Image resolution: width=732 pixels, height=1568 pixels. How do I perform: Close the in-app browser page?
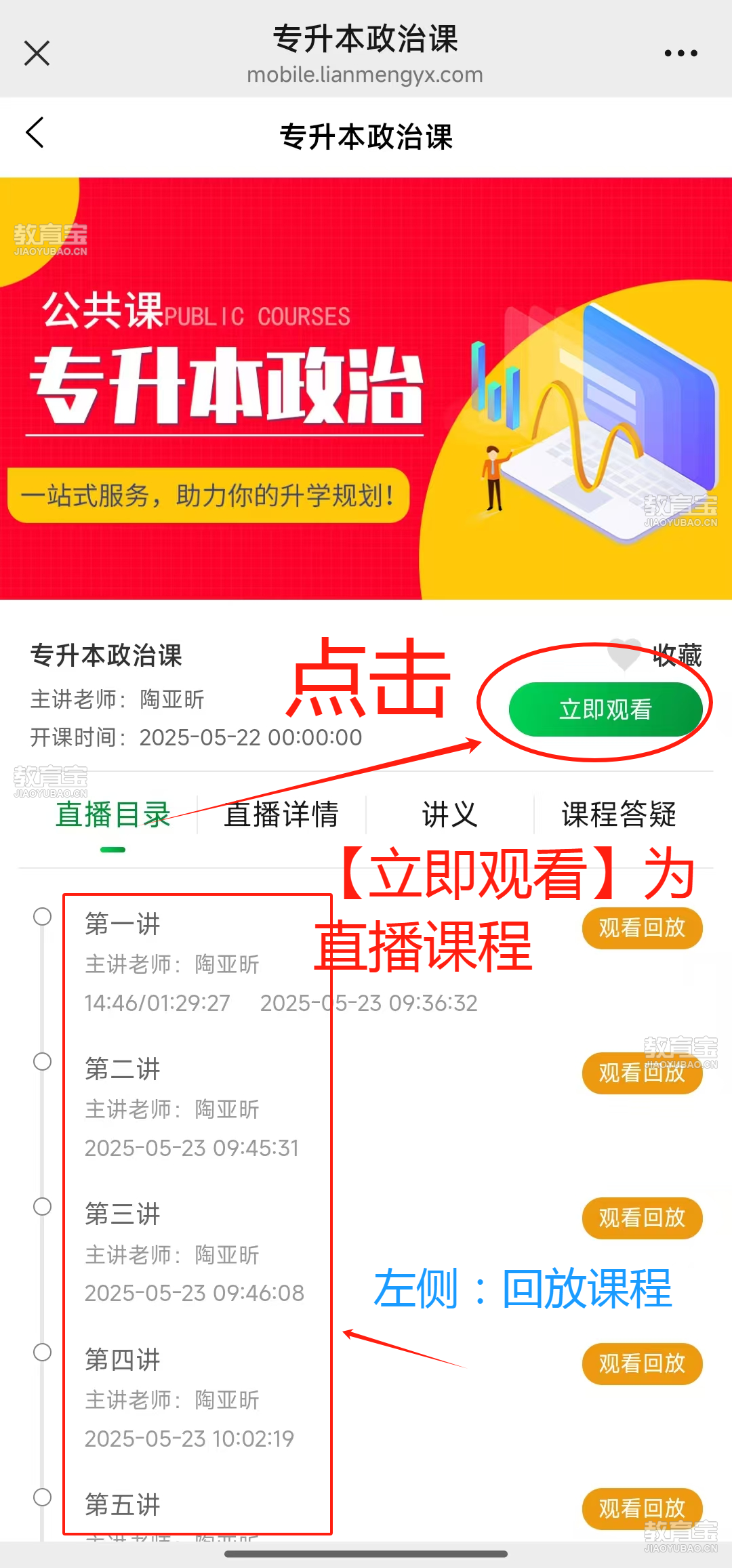(x=37, y=53)
